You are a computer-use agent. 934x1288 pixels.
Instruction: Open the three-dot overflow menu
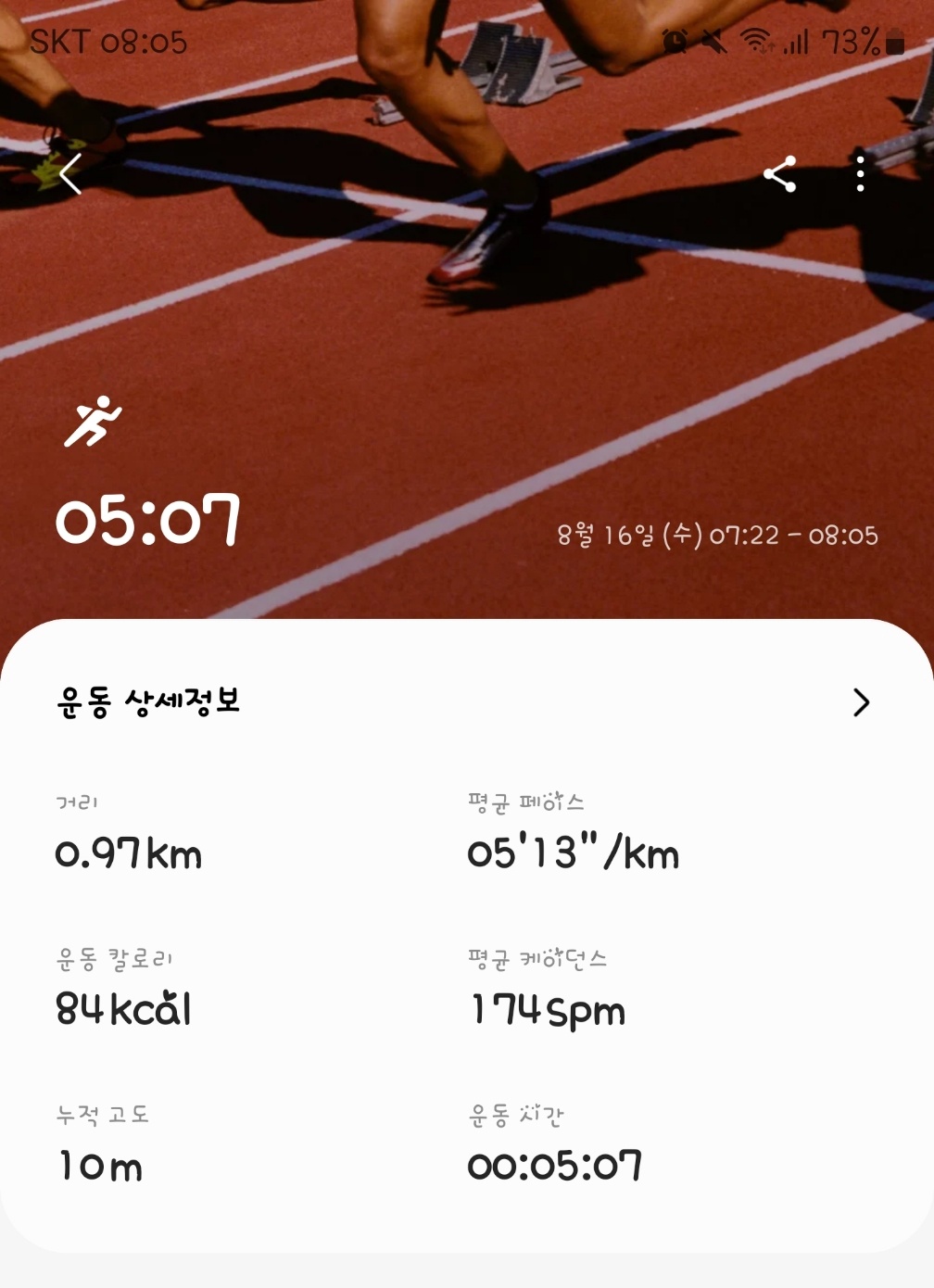(860, 173)
